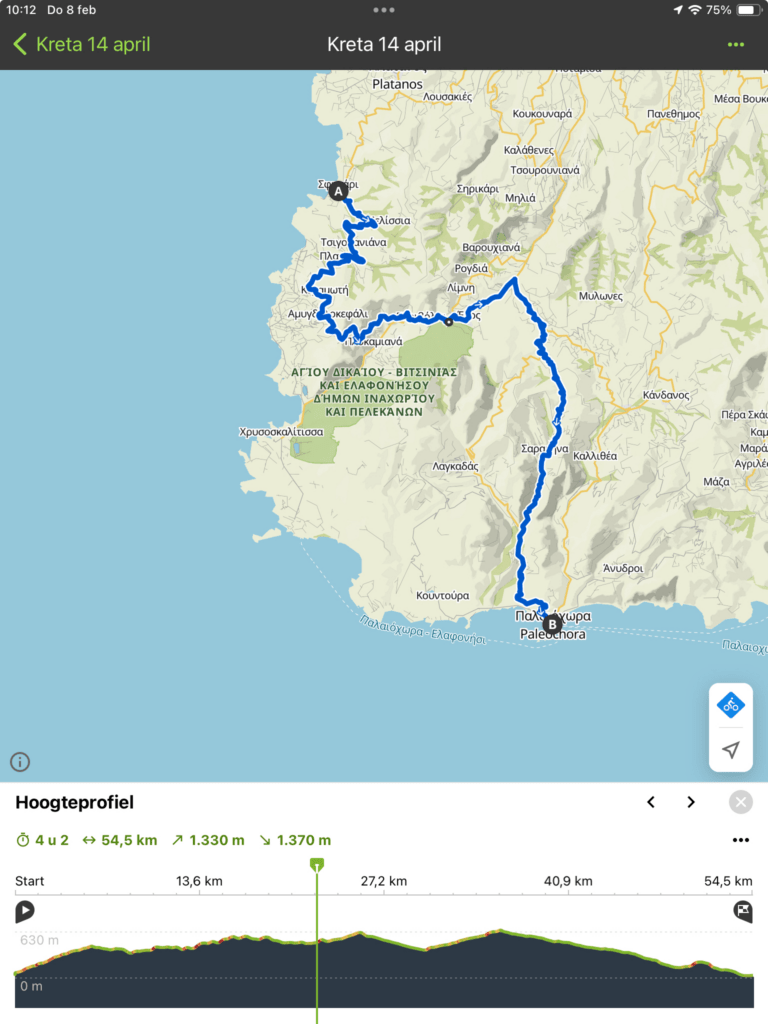The width and height of the screenshot is (768, 1024).
Task: Open map info icon
Action: 20,762
